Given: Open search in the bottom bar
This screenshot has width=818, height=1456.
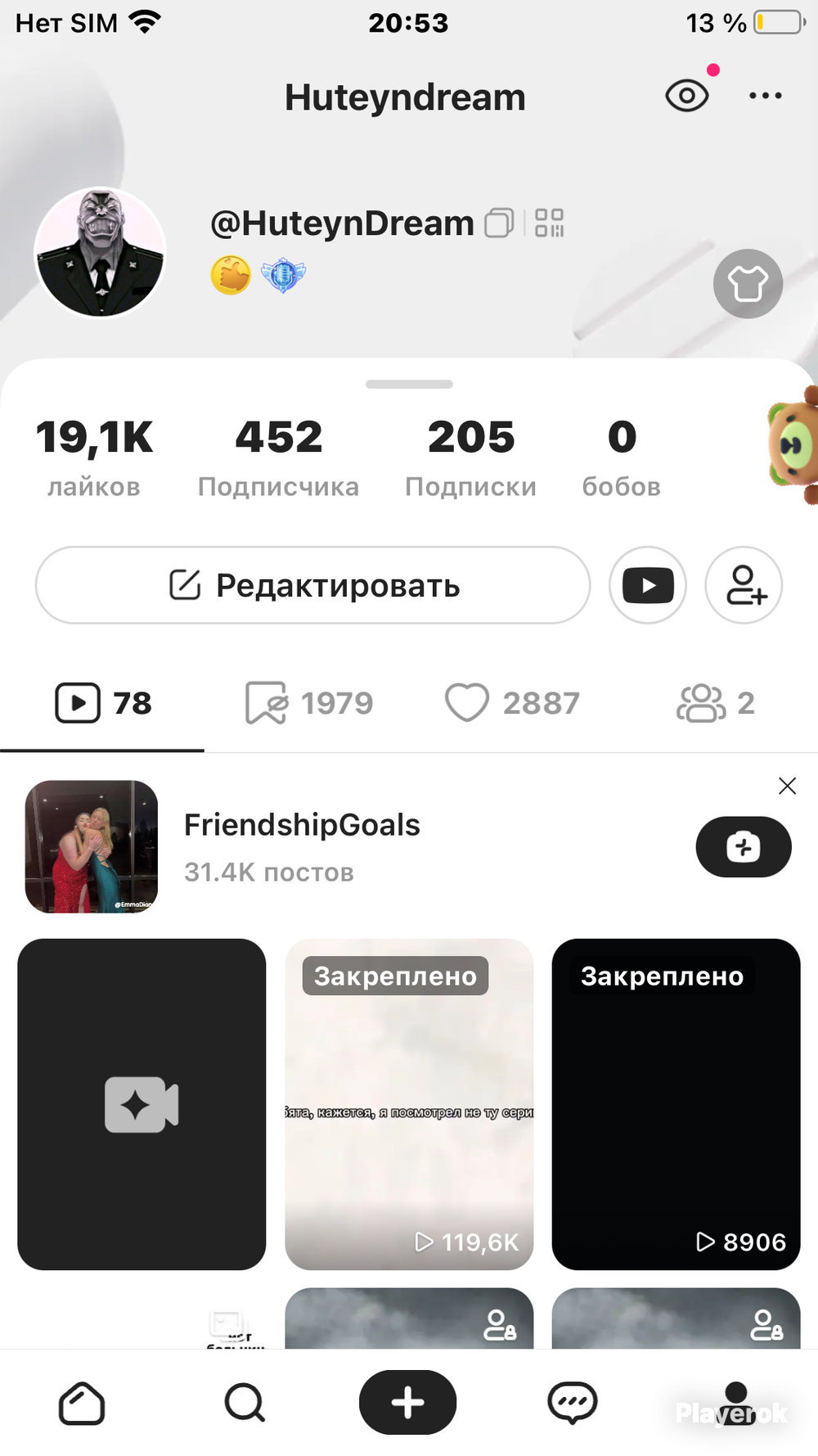Looking at the screenshot, I should coord(245,1403).
